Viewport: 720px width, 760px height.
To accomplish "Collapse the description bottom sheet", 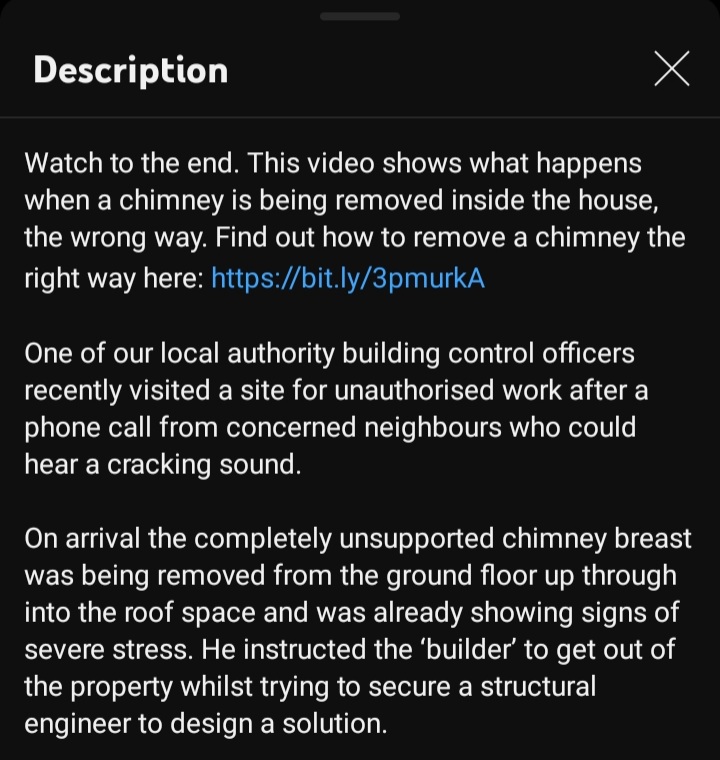I will [x=360, y=15].
